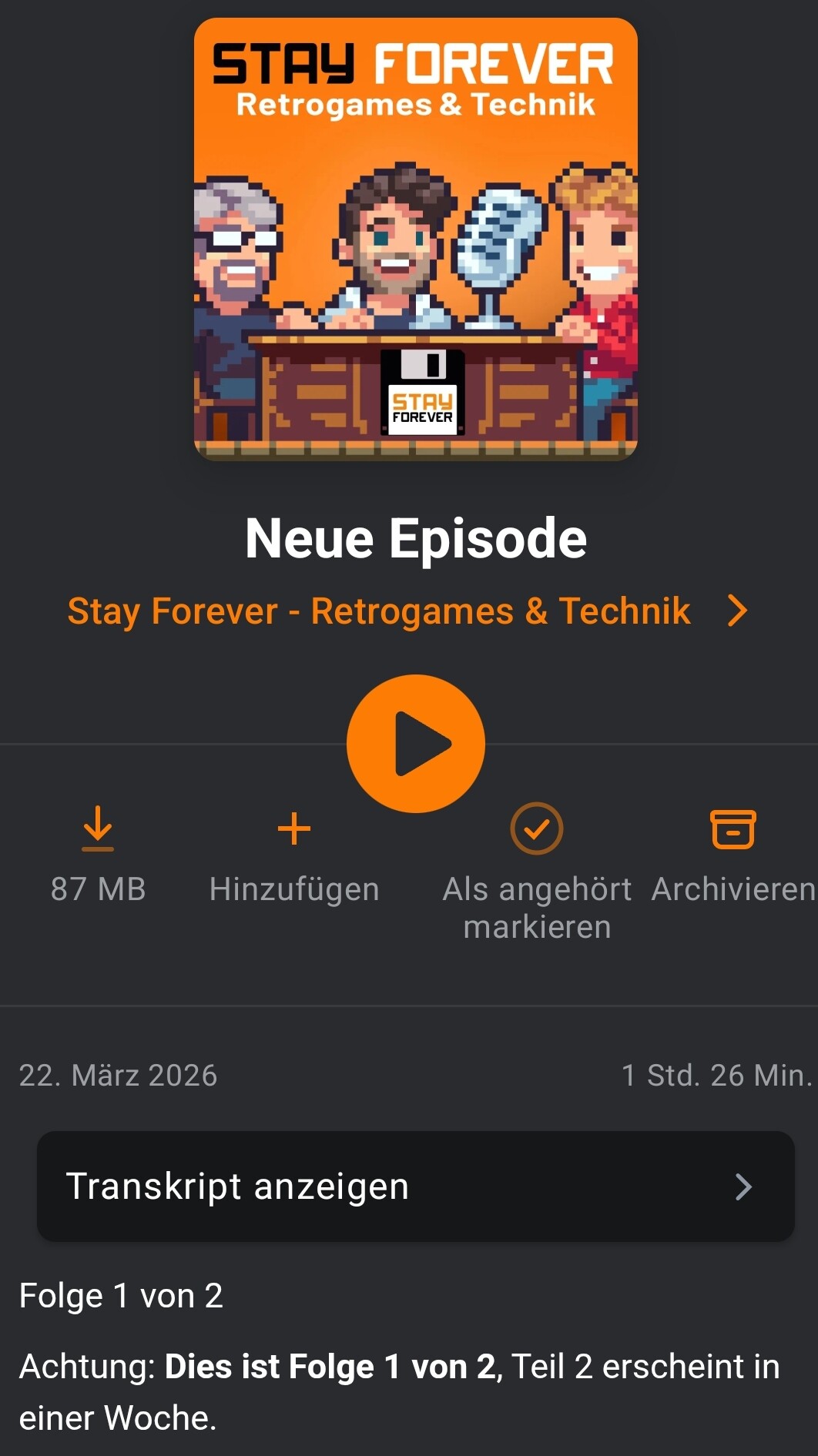Open Stay Forever - Retrogames & Technik podcast page
The height and width of the screenshot is (1456, 818).
coord(408,611)
